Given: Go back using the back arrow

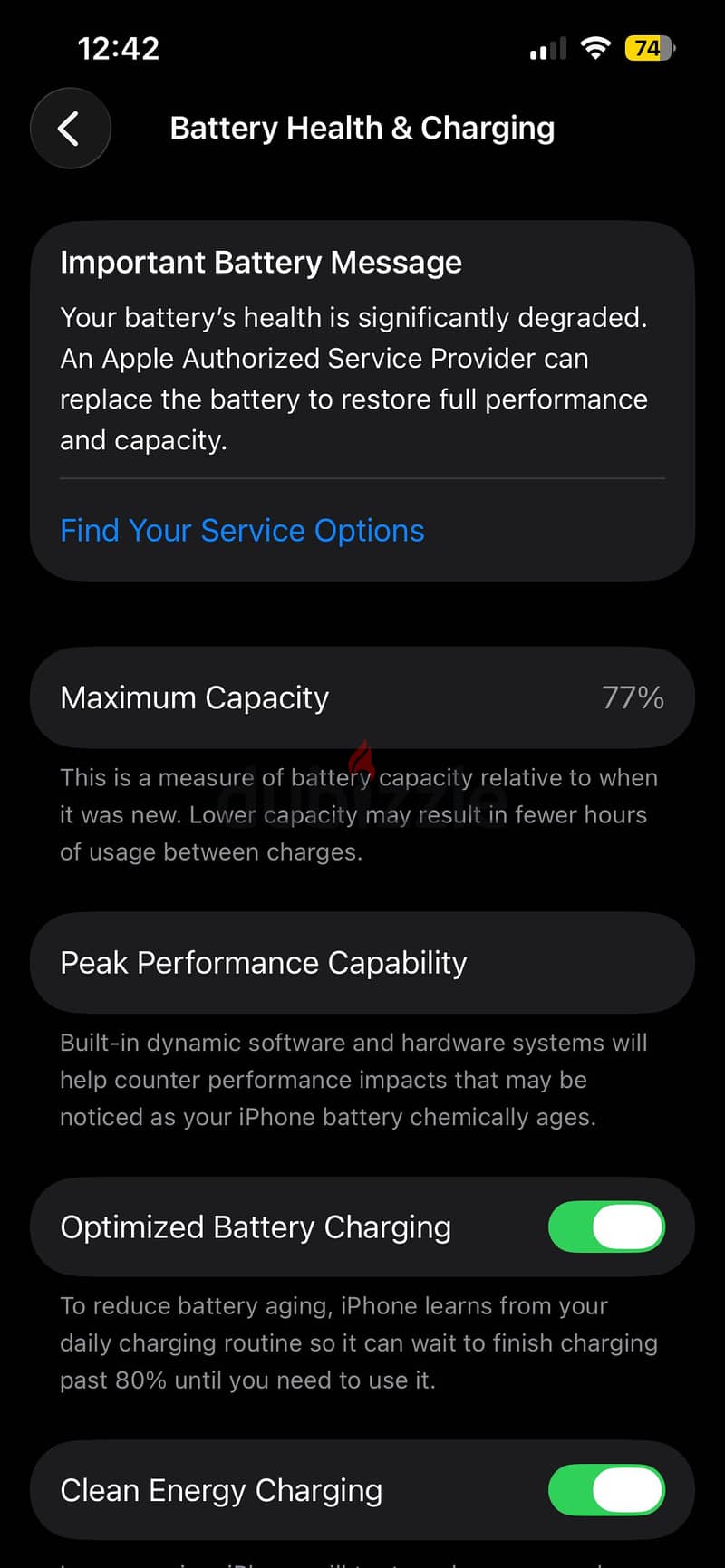Looking at the screenshot, I should click(71, 129).
